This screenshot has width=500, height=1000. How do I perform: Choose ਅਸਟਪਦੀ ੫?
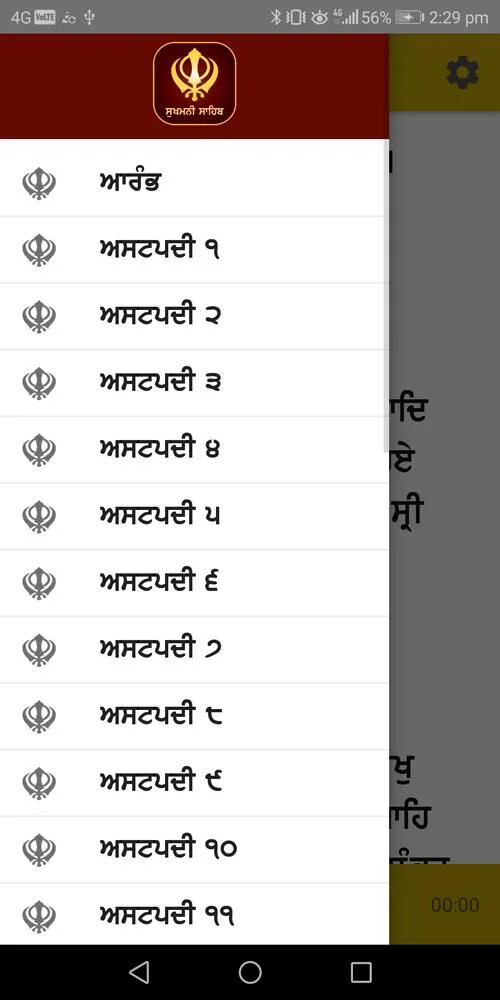click(194, 517)
